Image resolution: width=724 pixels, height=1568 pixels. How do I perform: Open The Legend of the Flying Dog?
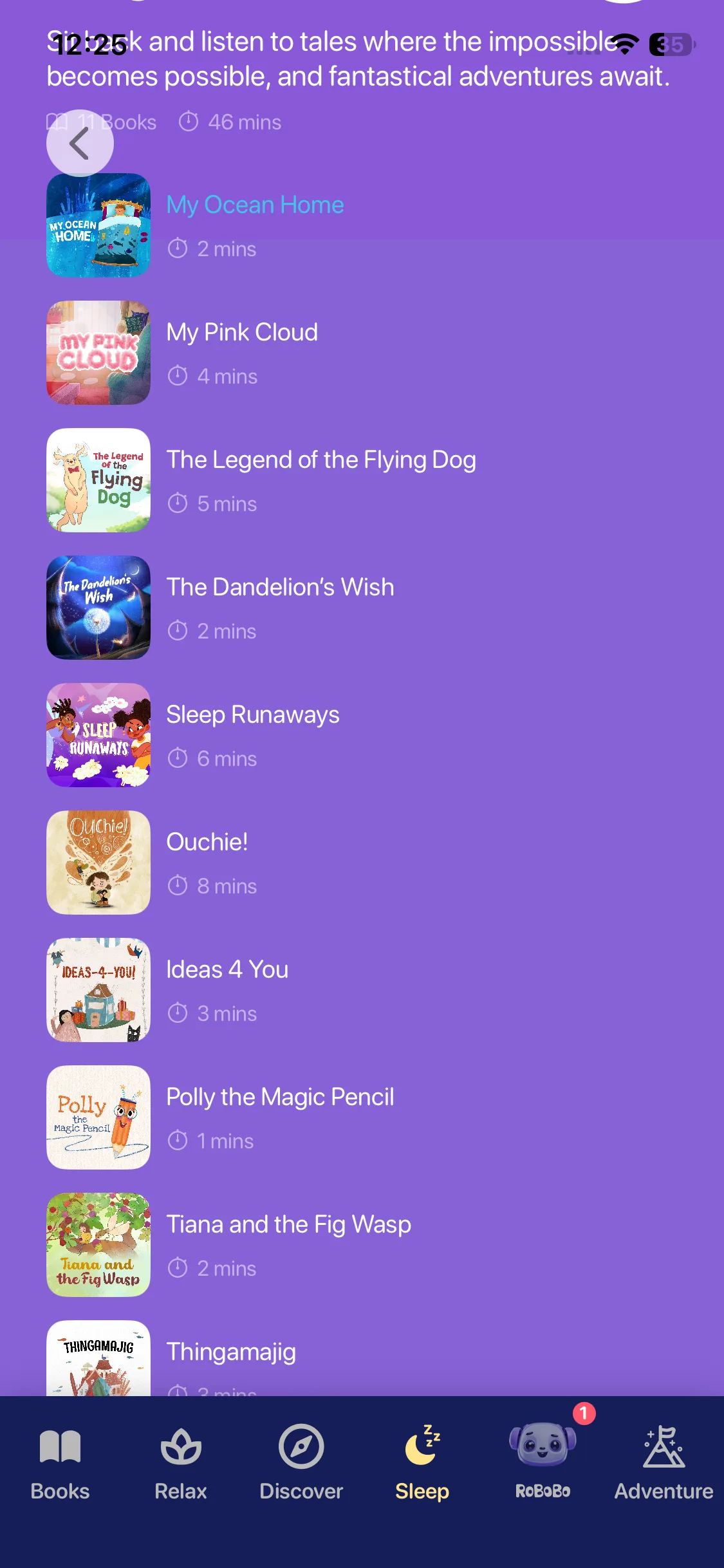[320, 480]
